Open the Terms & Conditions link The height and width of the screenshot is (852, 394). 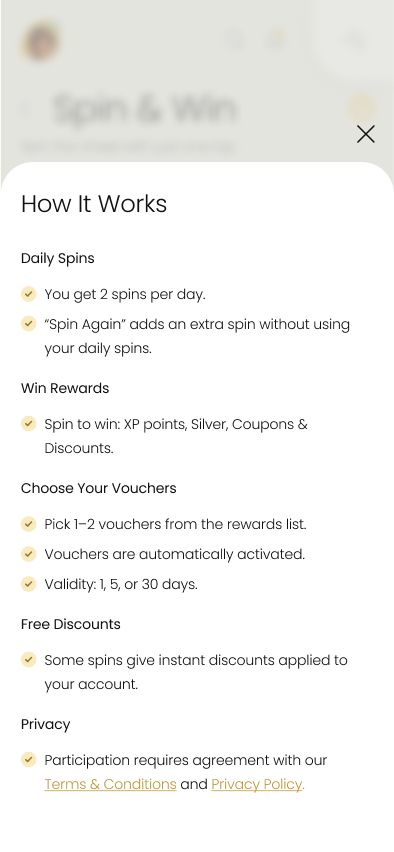coord(110,784)
